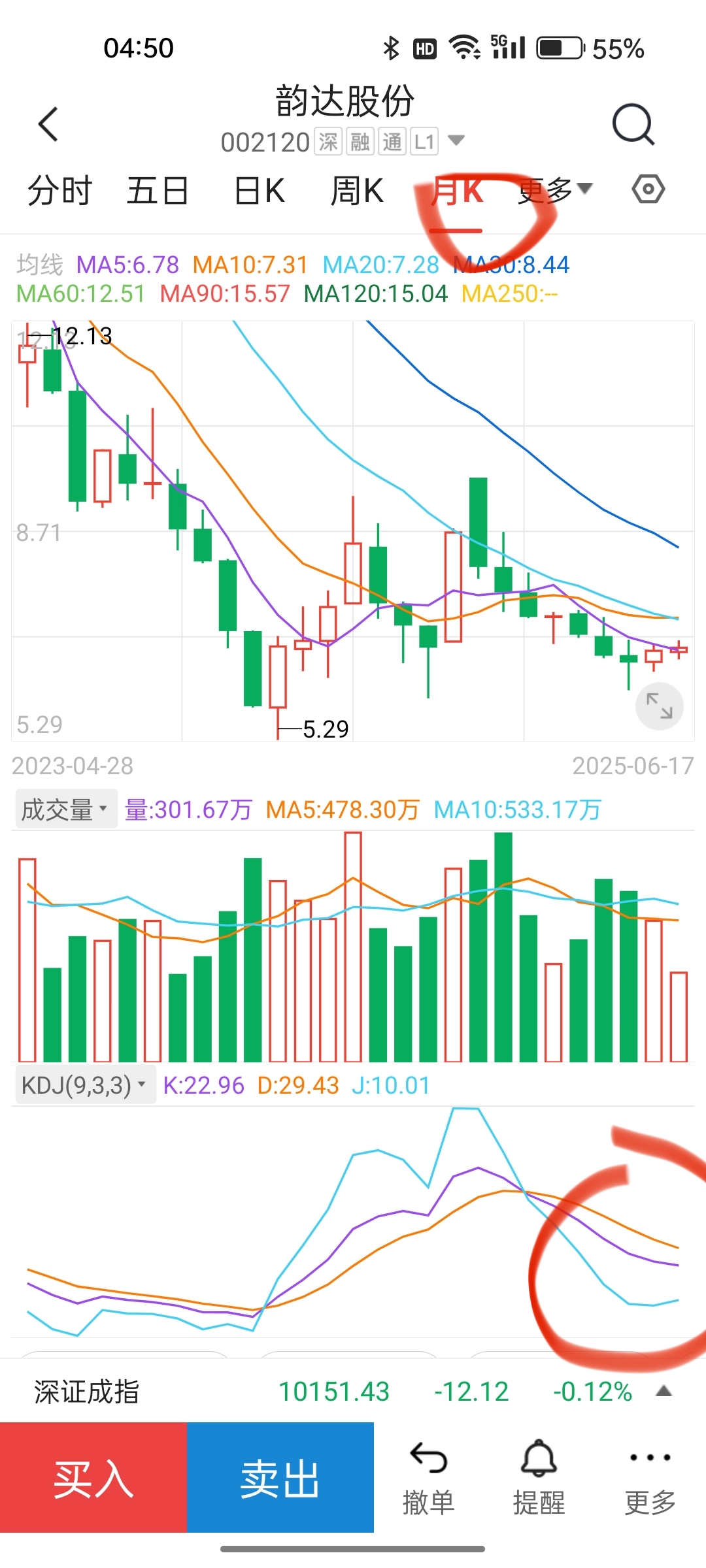Select the 周K chart tab
This screenshot has width=706, height=1568.
pos(357,191)
